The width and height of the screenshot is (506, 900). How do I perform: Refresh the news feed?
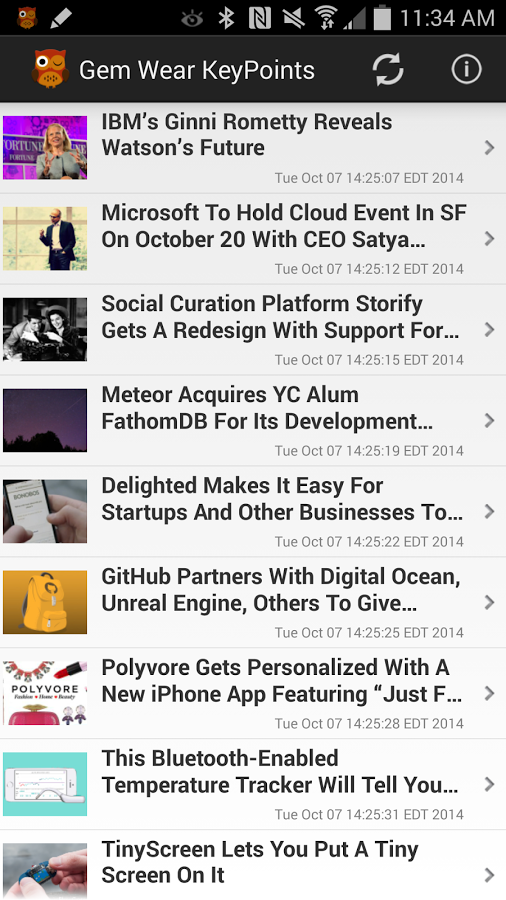coord(388,70)
